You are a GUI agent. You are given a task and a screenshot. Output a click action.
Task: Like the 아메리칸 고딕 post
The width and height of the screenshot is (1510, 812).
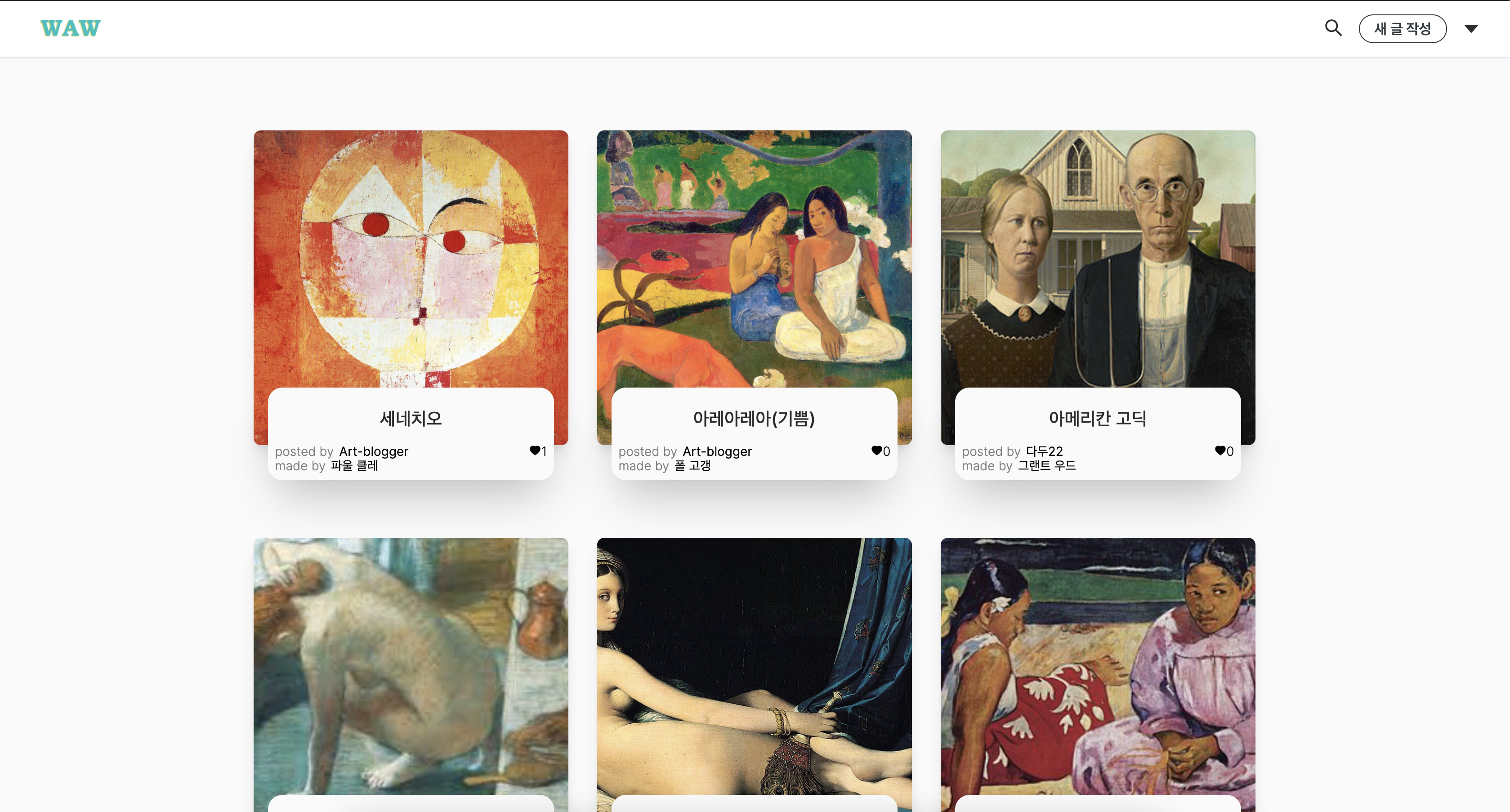pos(1220,450)
